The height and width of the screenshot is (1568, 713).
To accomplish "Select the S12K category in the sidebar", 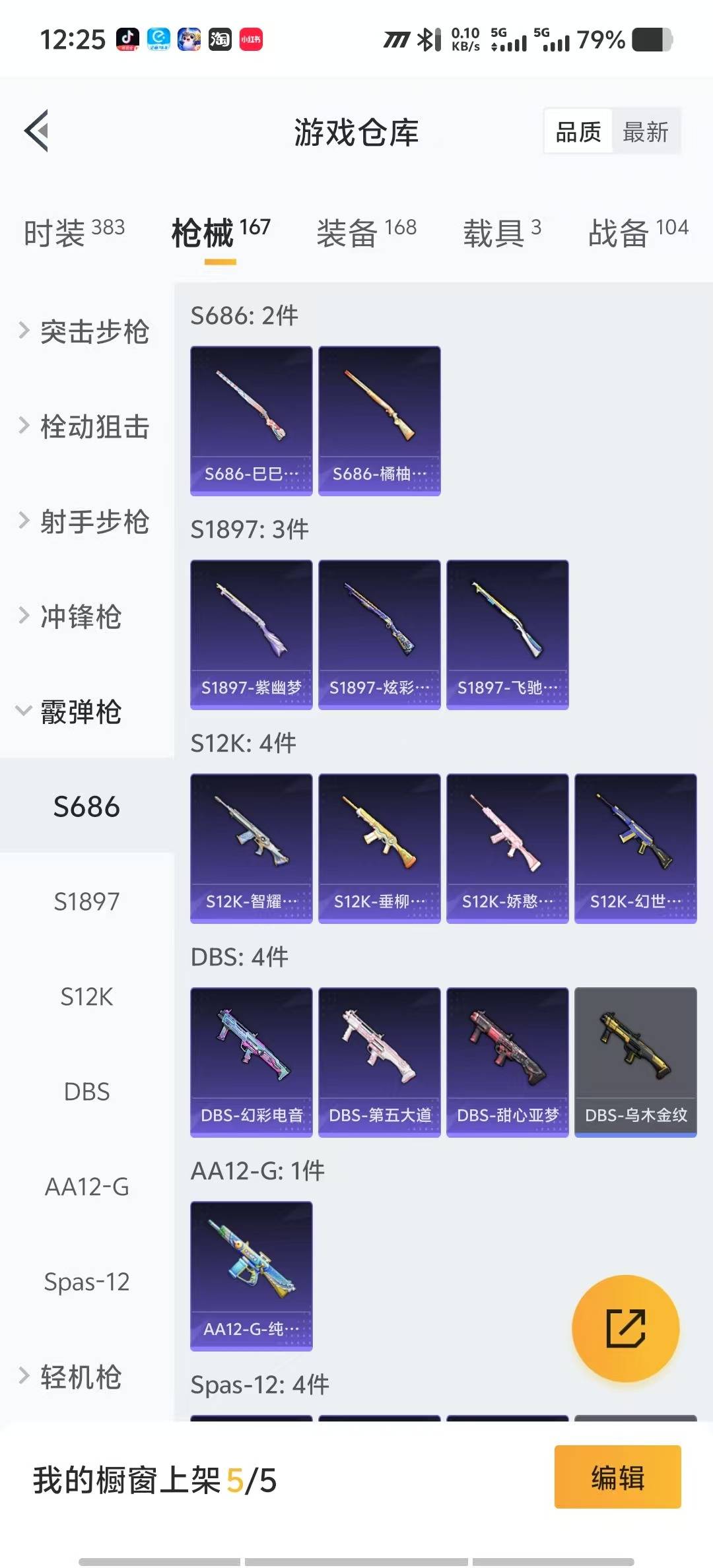I will (86, 998).
